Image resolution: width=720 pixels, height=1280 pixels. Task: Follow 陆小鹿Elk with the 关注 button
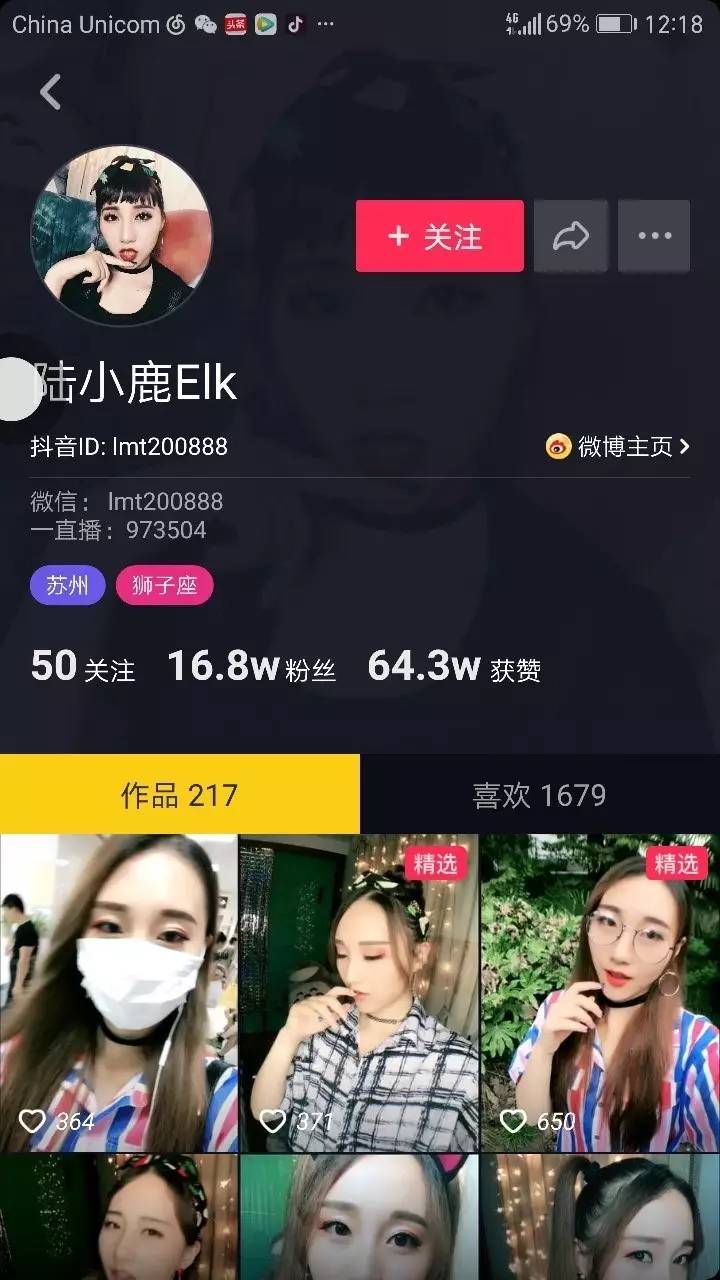440,236
